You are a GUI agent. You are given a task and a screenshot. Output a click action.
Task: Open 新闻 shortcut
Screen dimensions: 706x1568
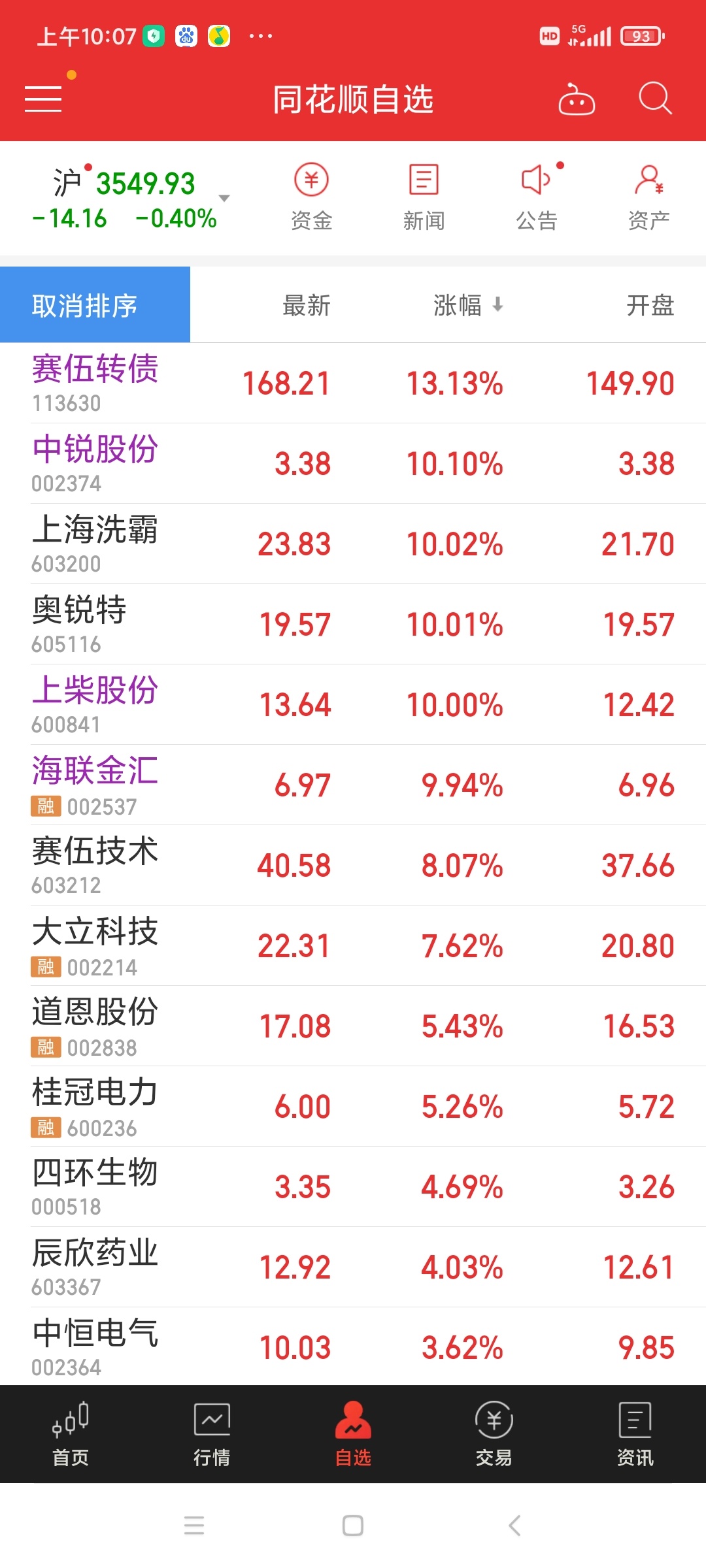pyautogui.click(x=424, y=197)
